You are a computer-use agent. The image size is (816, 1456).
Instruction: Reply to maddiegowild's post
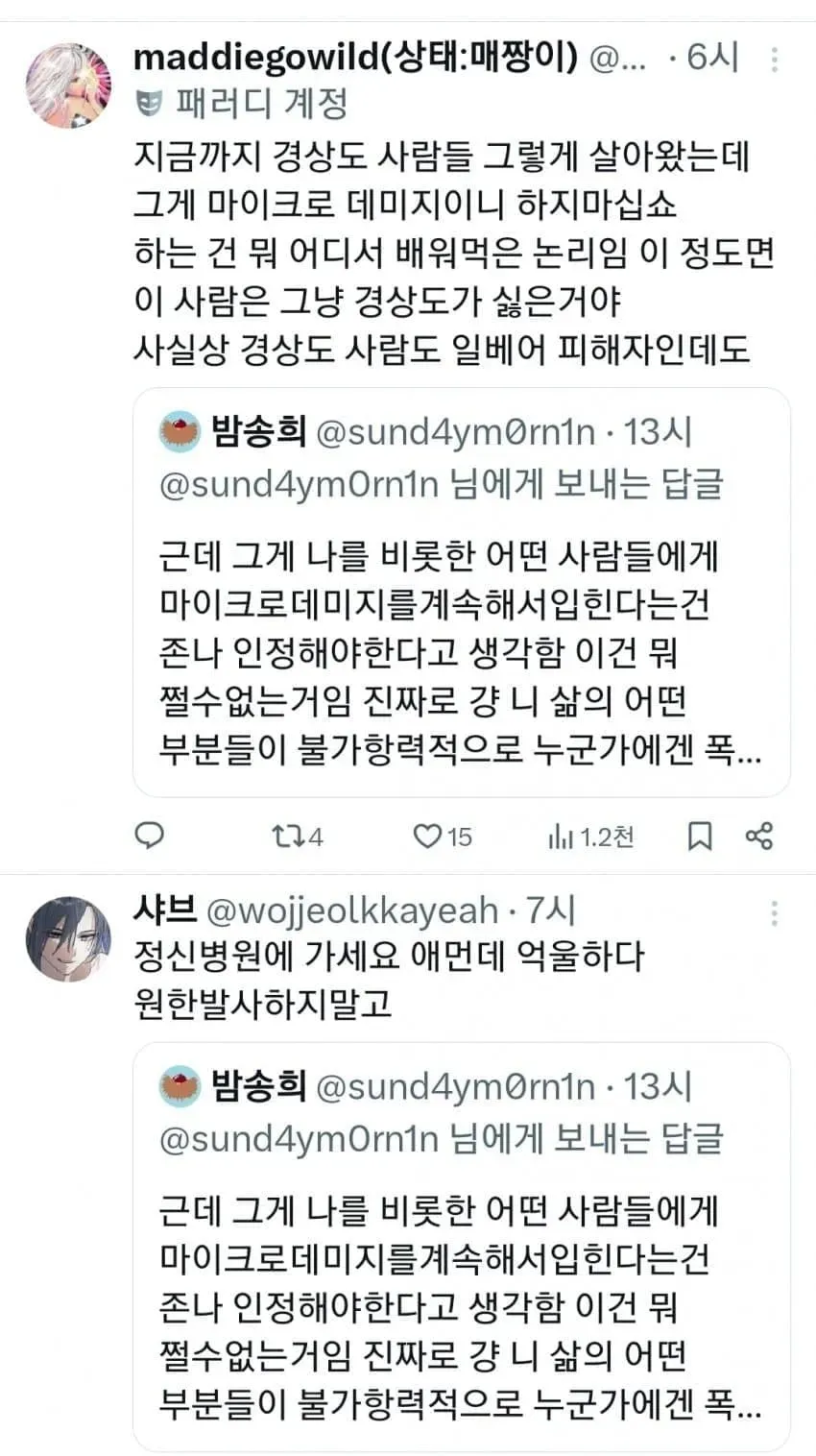[x=149, y=836]
